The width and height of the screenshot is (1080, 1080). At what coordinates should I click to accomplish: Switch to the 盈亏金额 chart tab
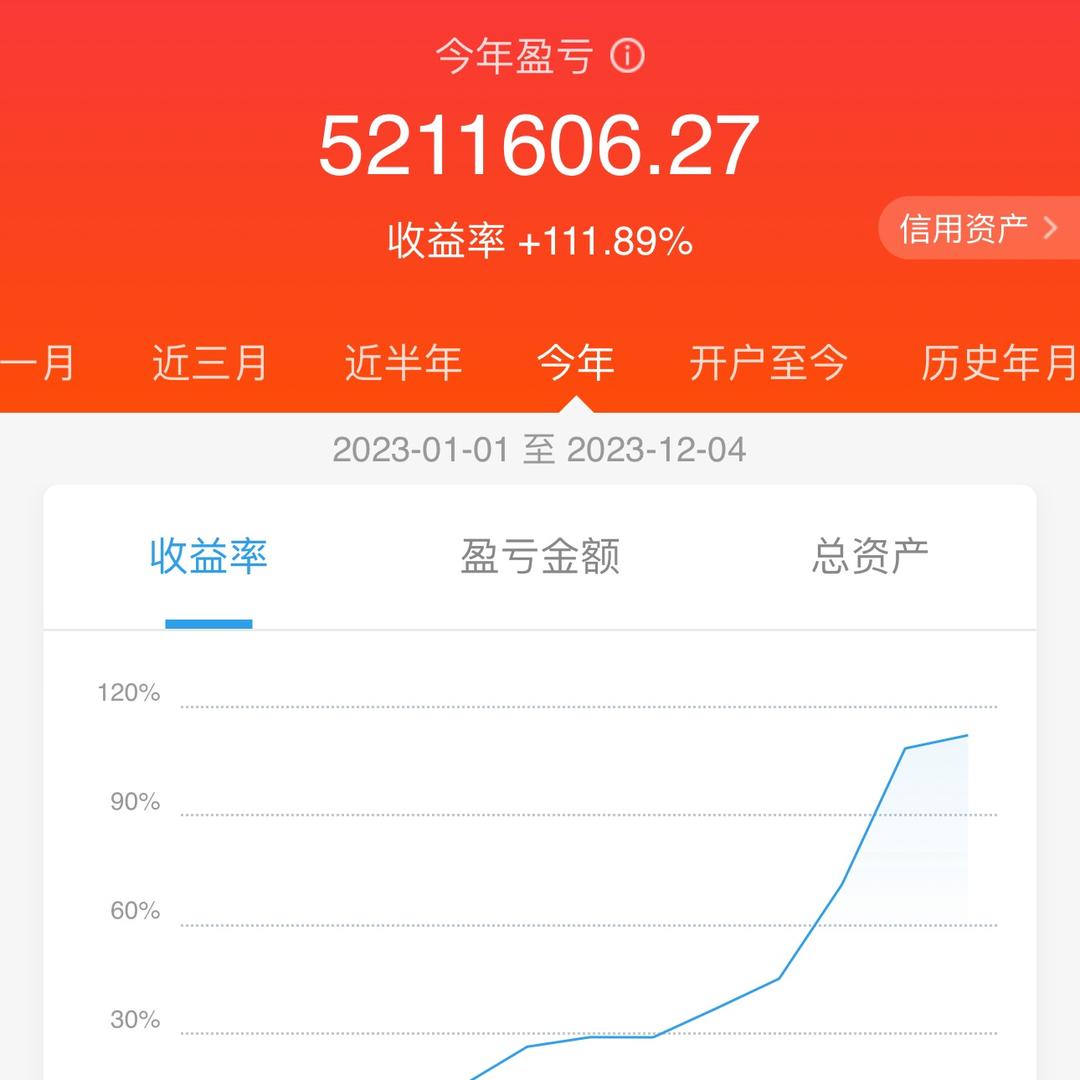[x=540, y=557]
